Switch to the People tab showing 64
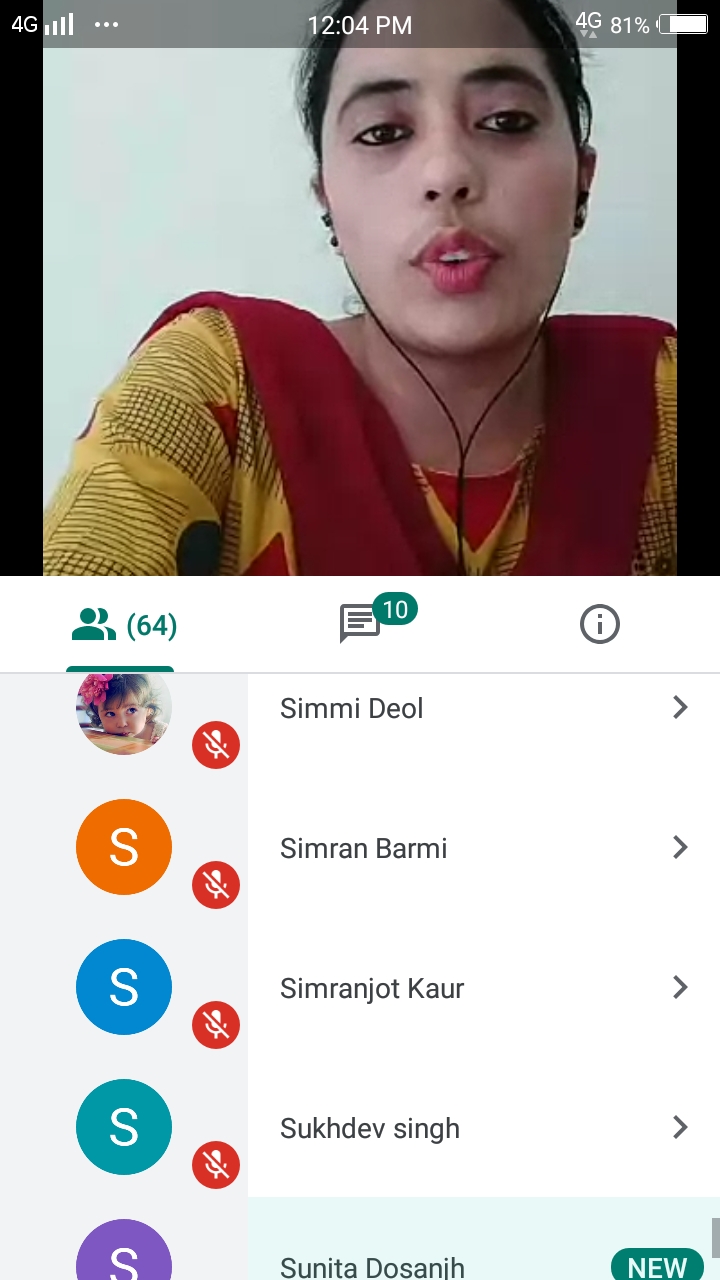This screenshot has height=1280, width=720. point(122,626)
